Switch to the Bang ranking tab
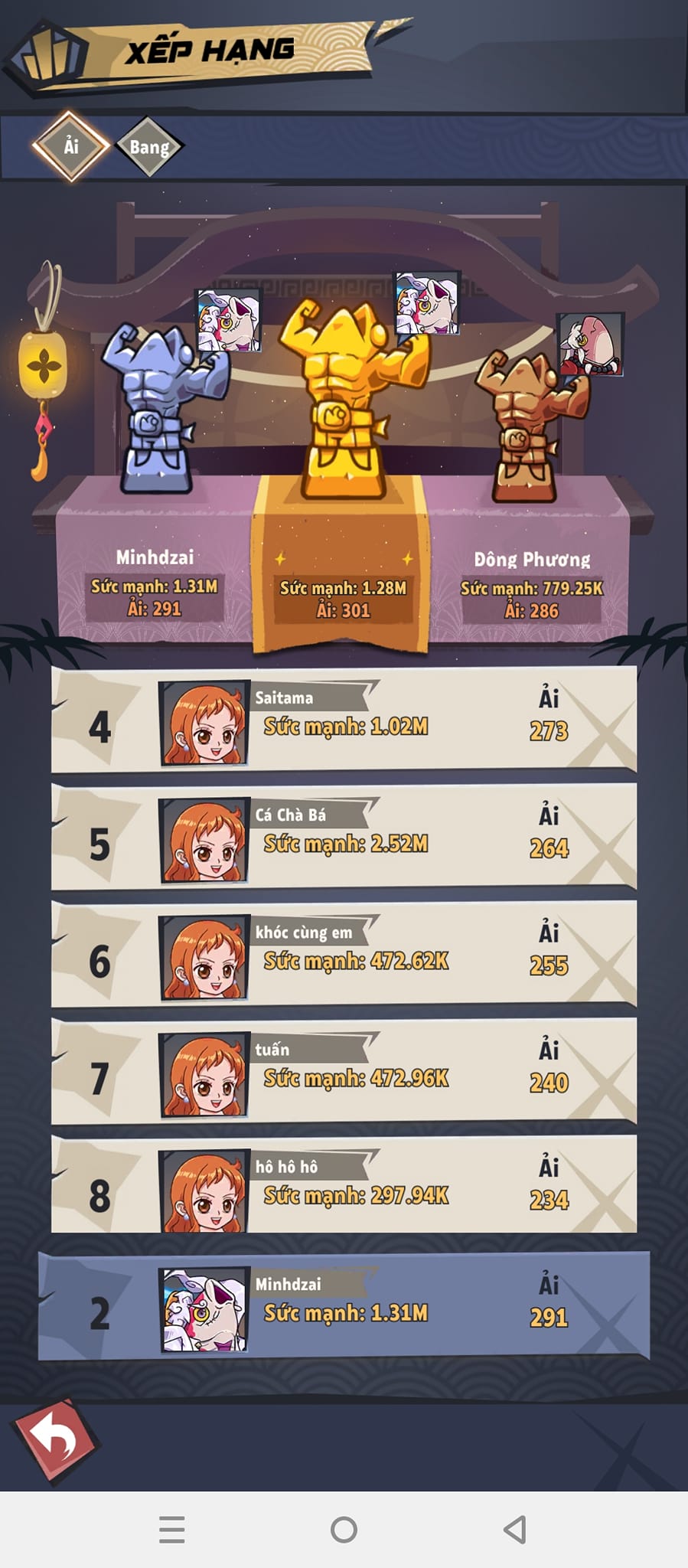The image size is (688, 1568). point(149,147)
